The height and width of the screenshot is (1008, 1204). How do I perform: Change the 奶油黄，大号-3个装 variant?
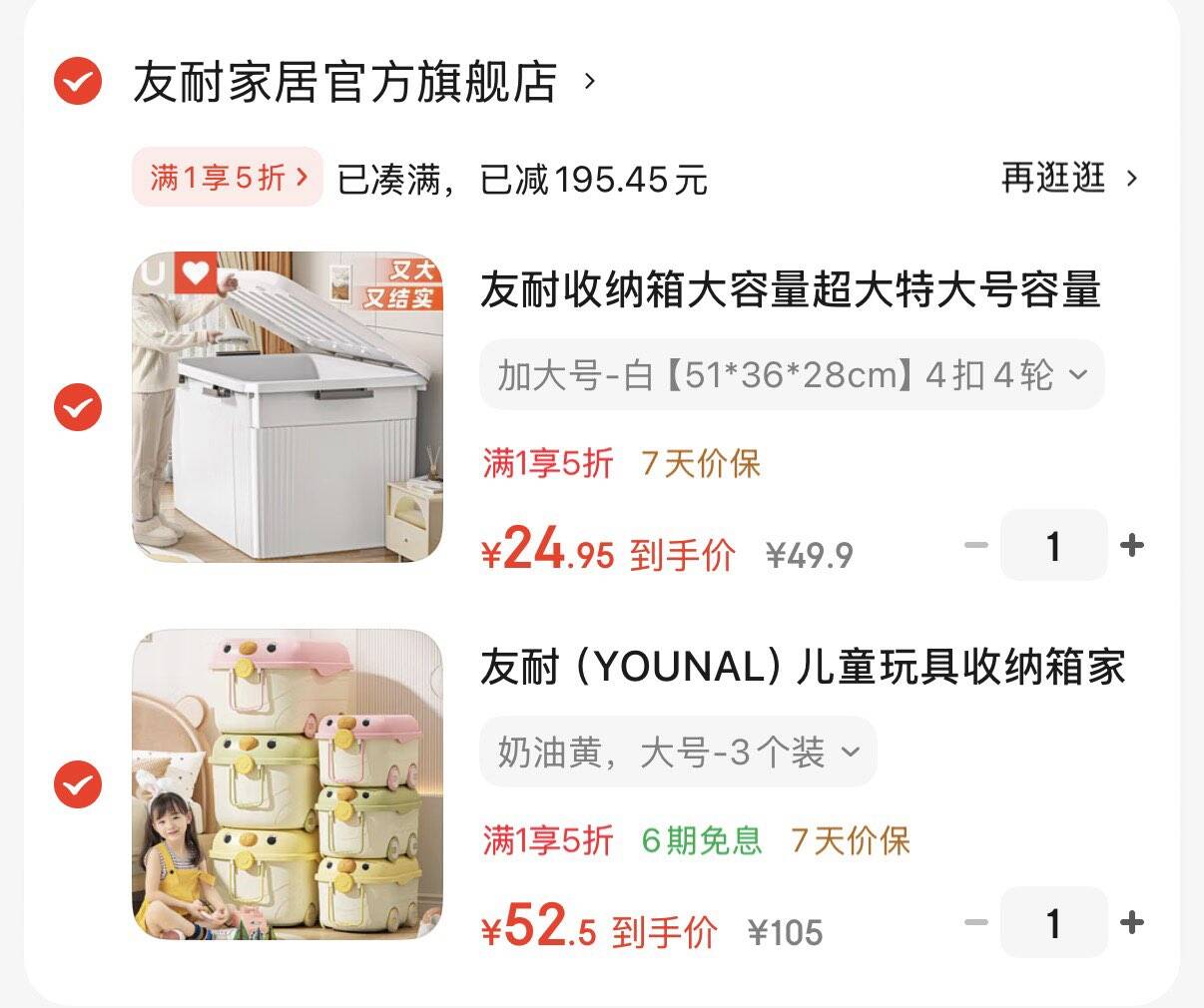click(678, 753)
